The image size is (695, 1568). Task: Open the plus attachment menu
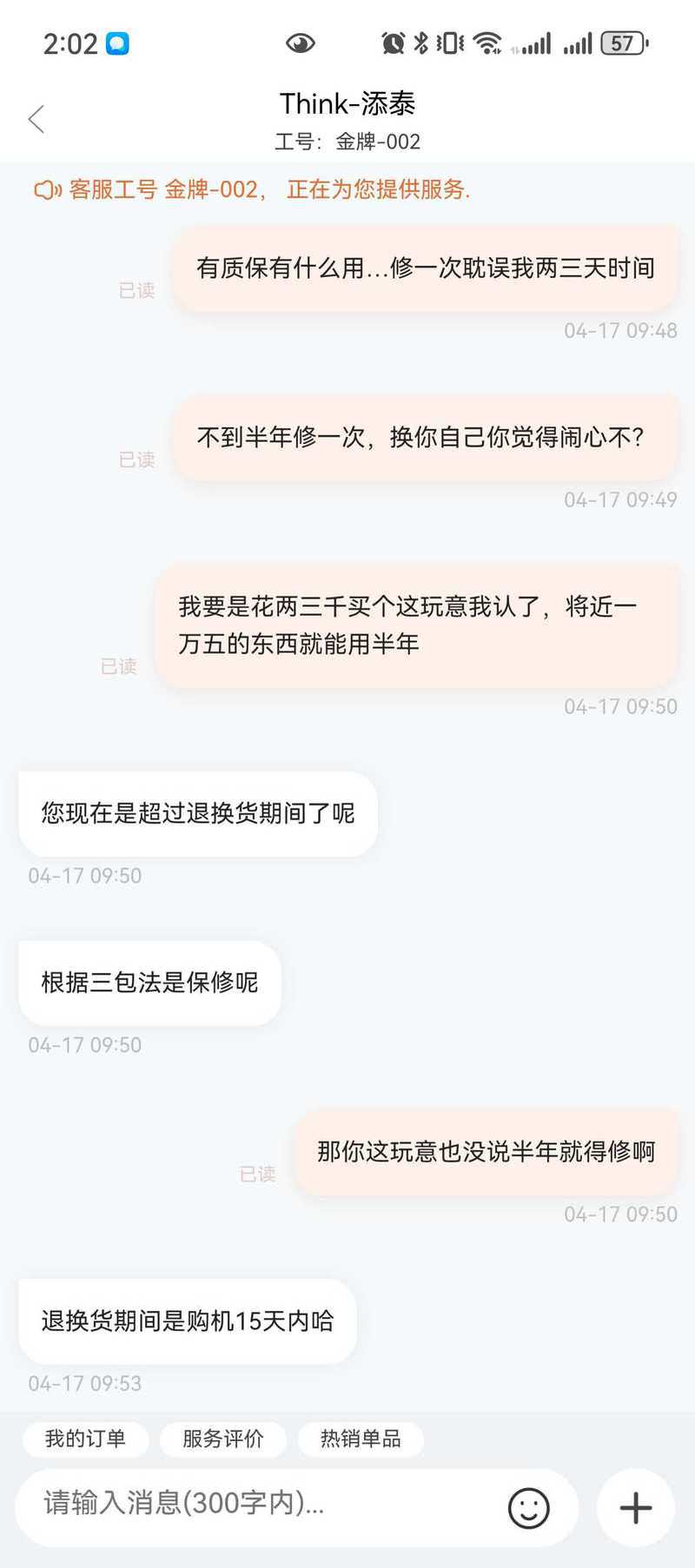tap(636, 1507)
